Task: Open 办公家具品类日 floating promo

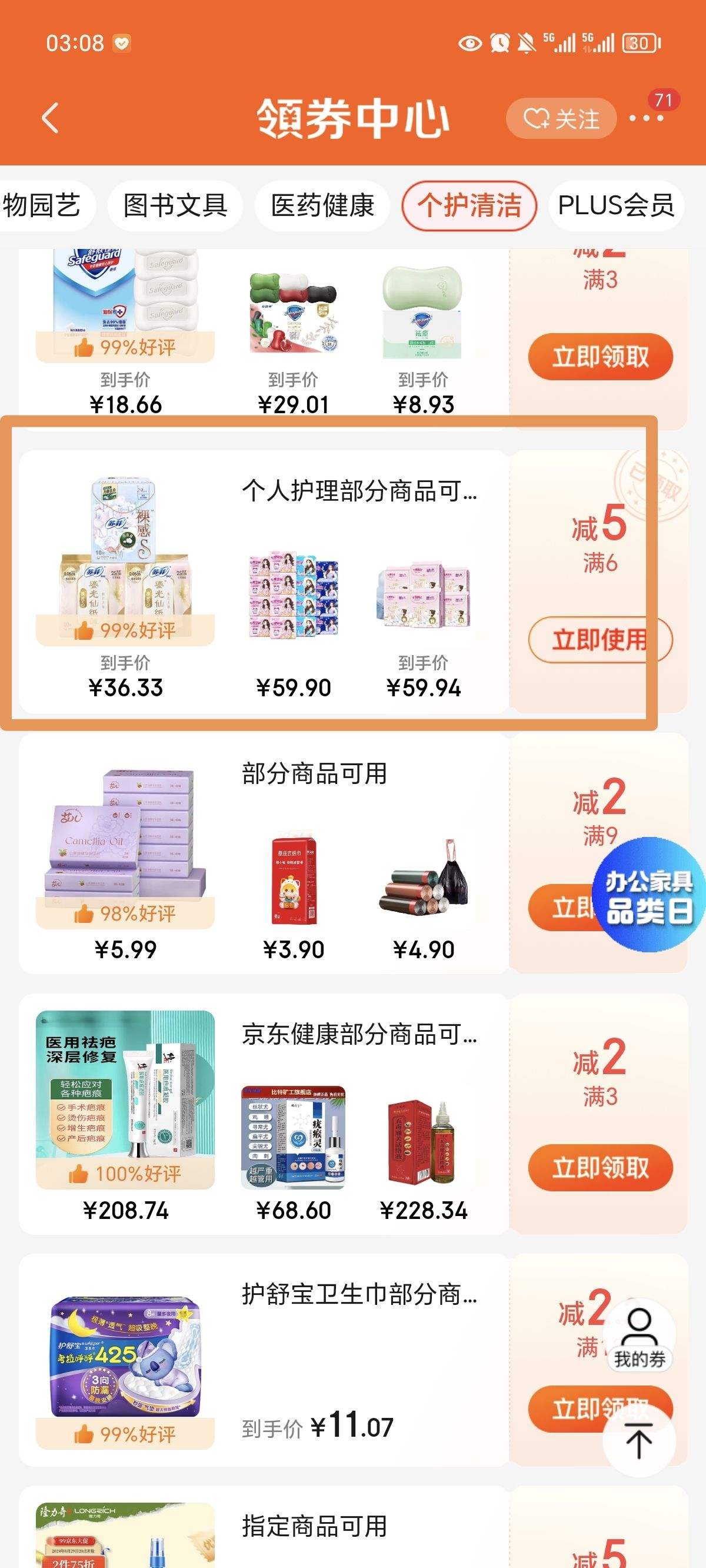Action: [649, 895]
